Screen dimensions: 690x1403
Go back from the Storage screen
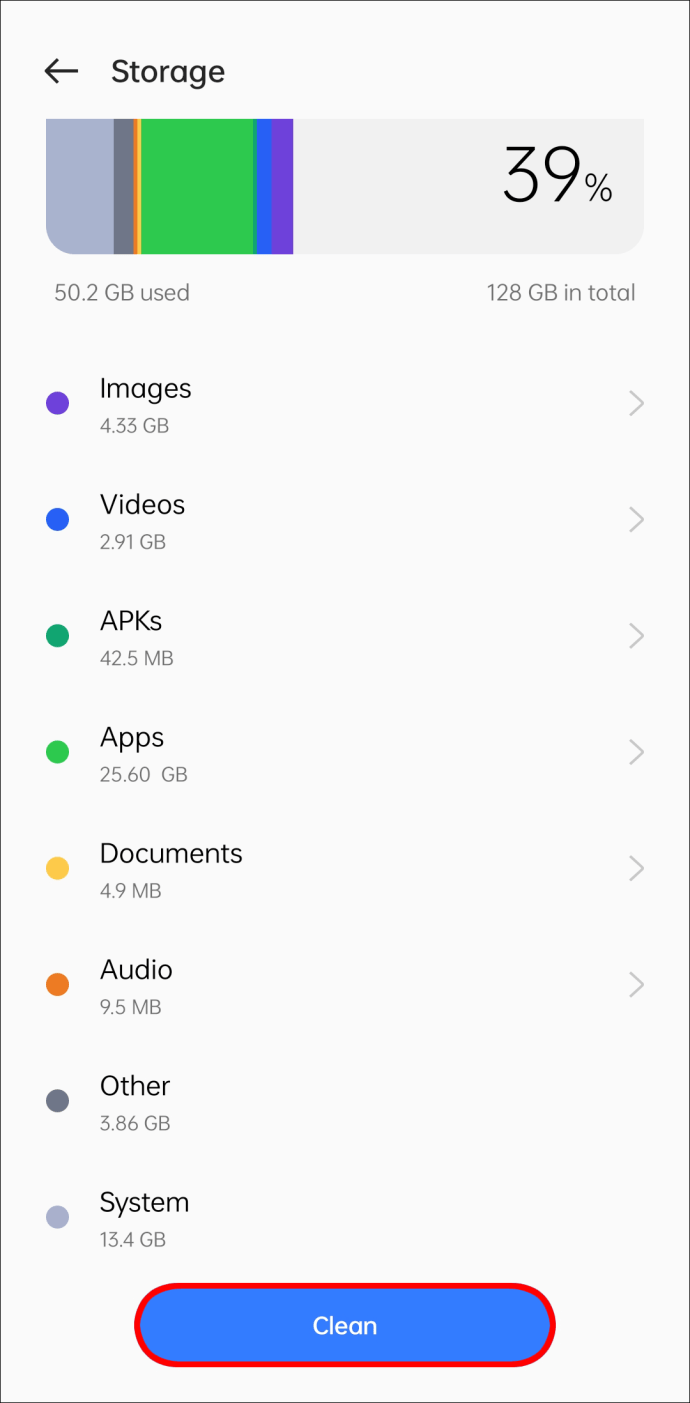click(x=61, y=71)
